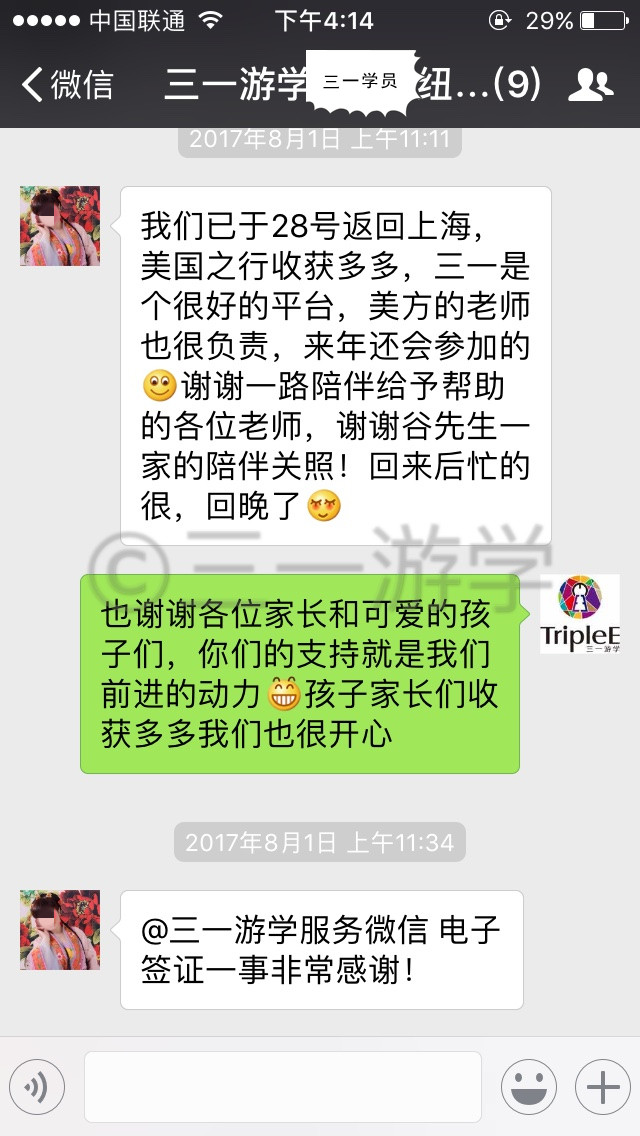
Task: Open the TripleE 三一游学 avatar profile
Action: [580, 614]
